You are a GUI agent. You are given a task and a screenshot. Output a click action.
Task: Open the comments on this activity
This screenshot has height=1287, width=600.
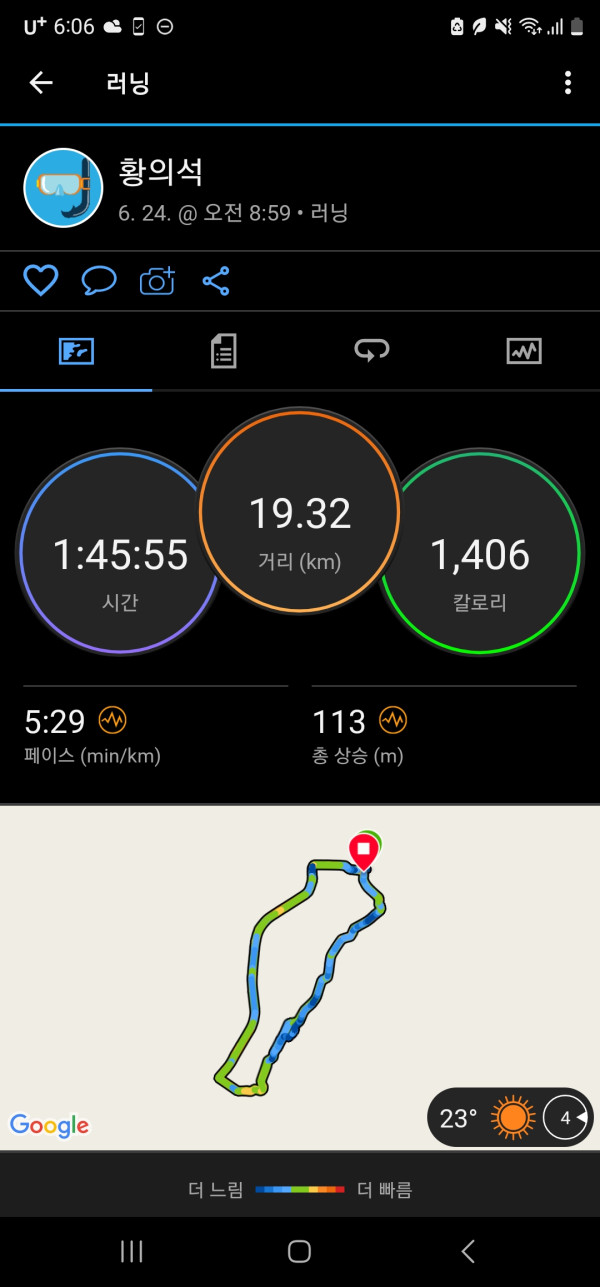pos(99,281)
